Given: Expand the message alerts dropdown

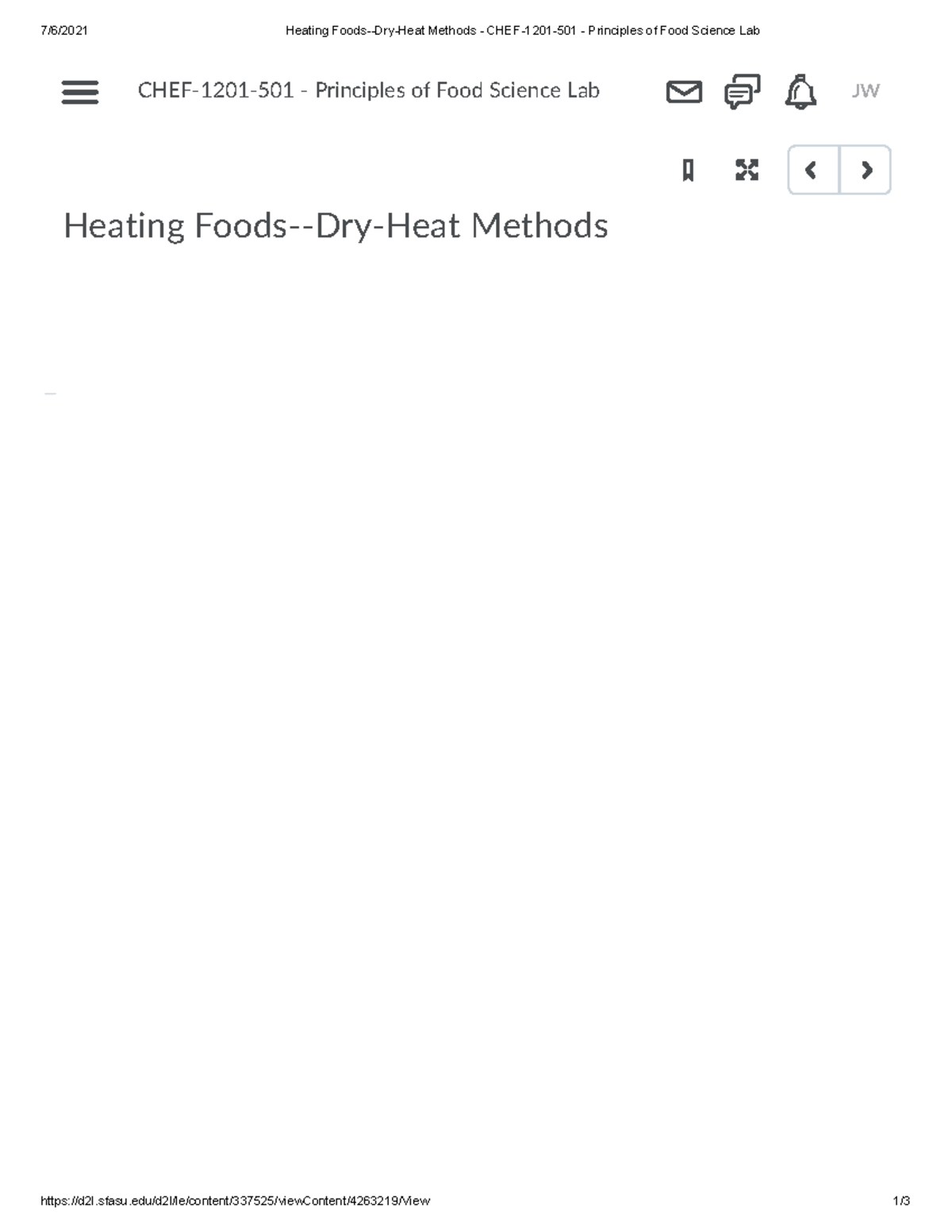Looking at the screenshot, I should pyautogui.click(x=740, y=91).
